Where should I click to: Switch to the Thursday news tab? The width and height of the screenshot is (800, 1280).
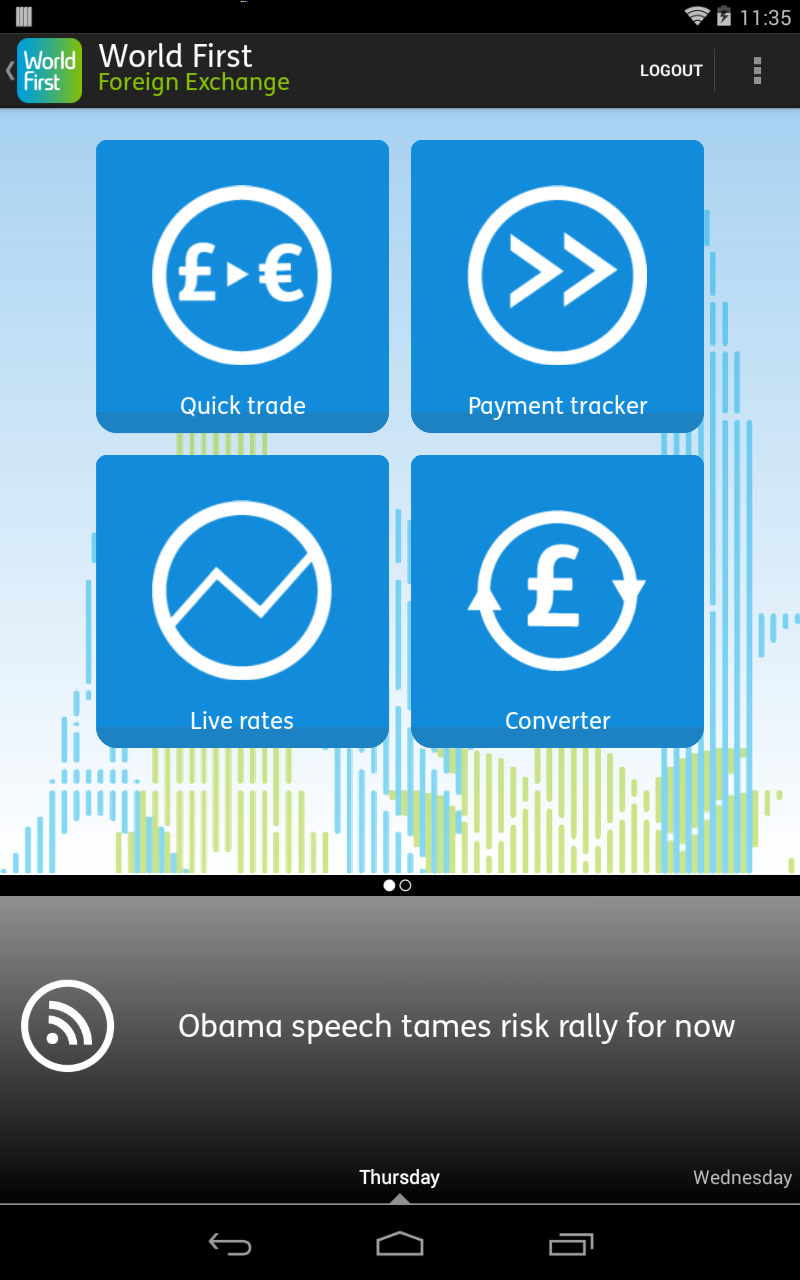click(x=399, y=1177)
